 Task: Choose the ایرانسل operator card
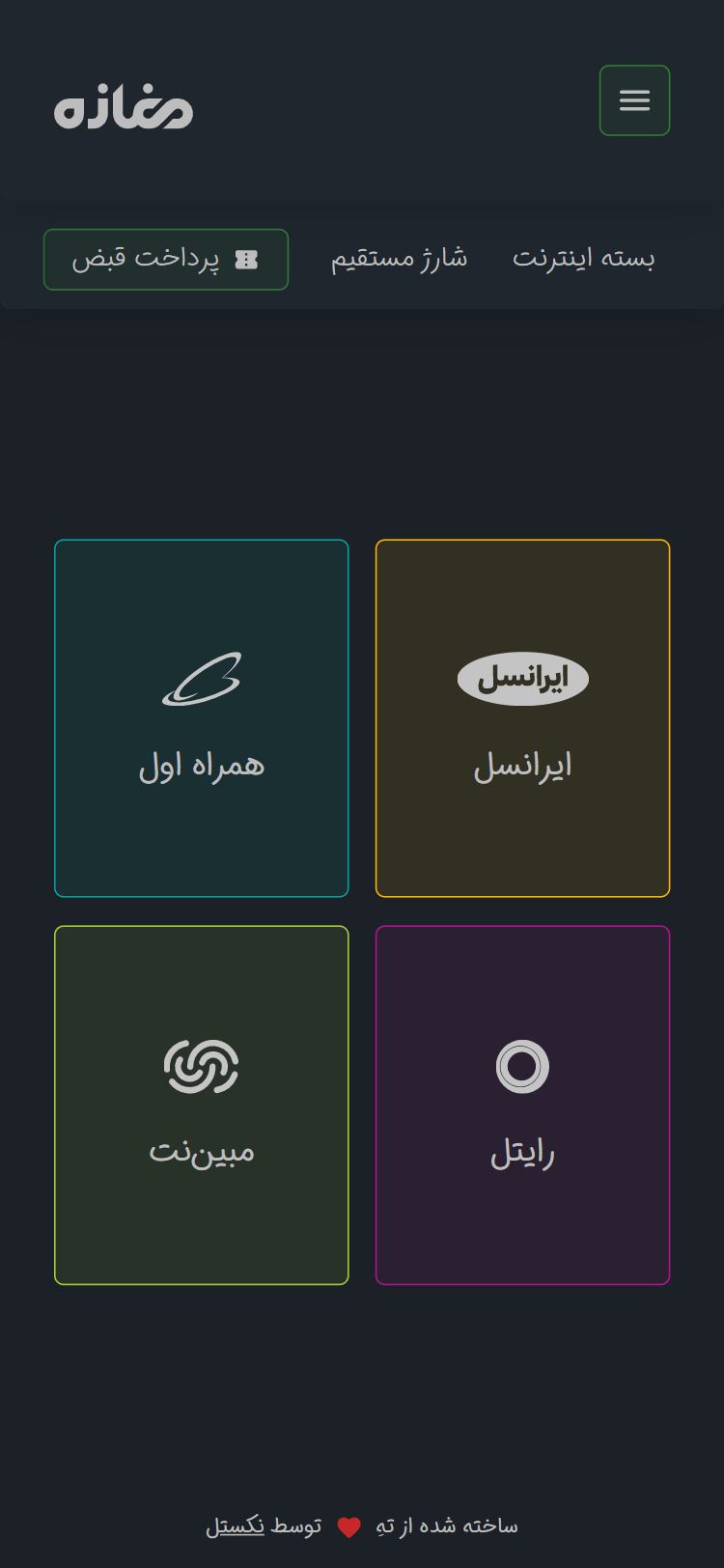(522, 718)
